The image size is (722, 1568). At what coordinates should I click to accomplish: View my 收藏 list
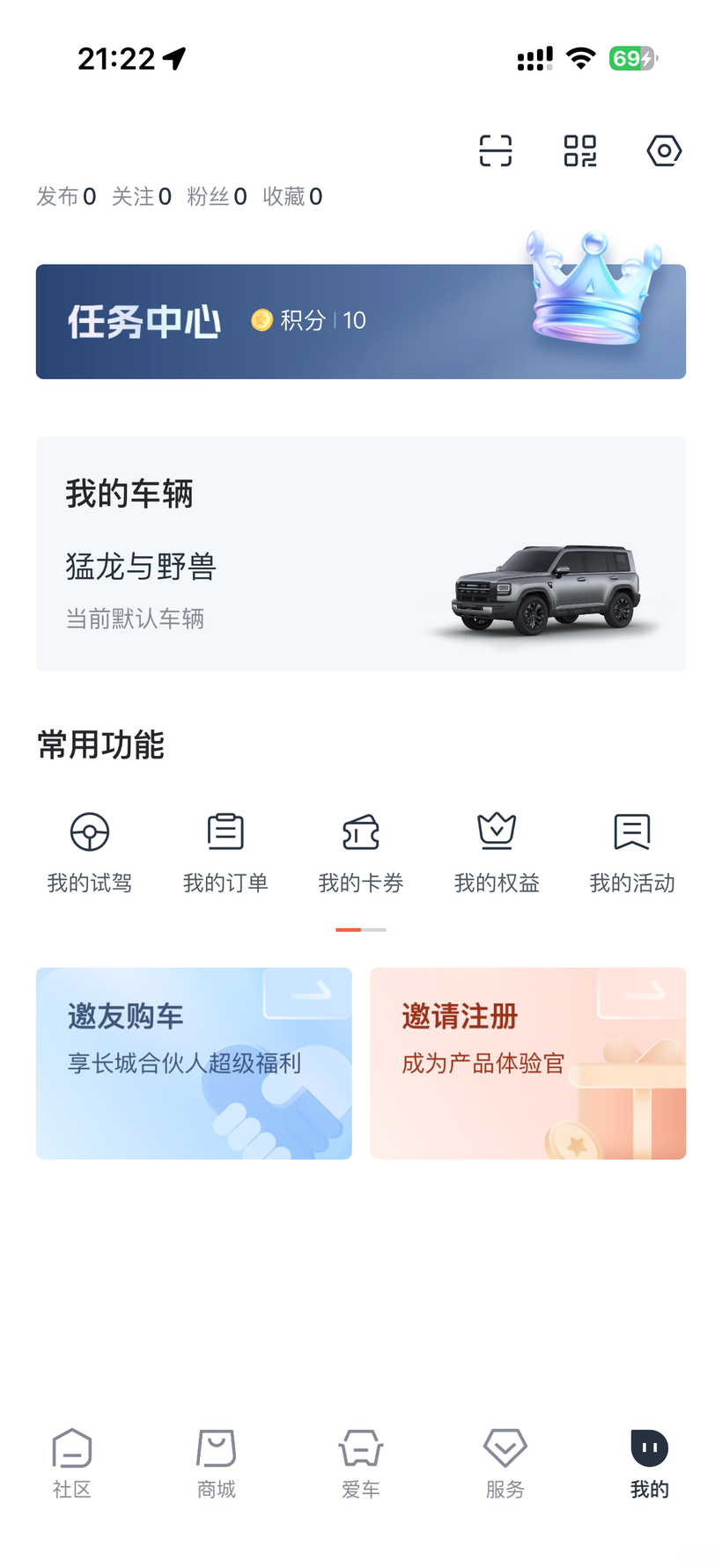tap(292, 196)
